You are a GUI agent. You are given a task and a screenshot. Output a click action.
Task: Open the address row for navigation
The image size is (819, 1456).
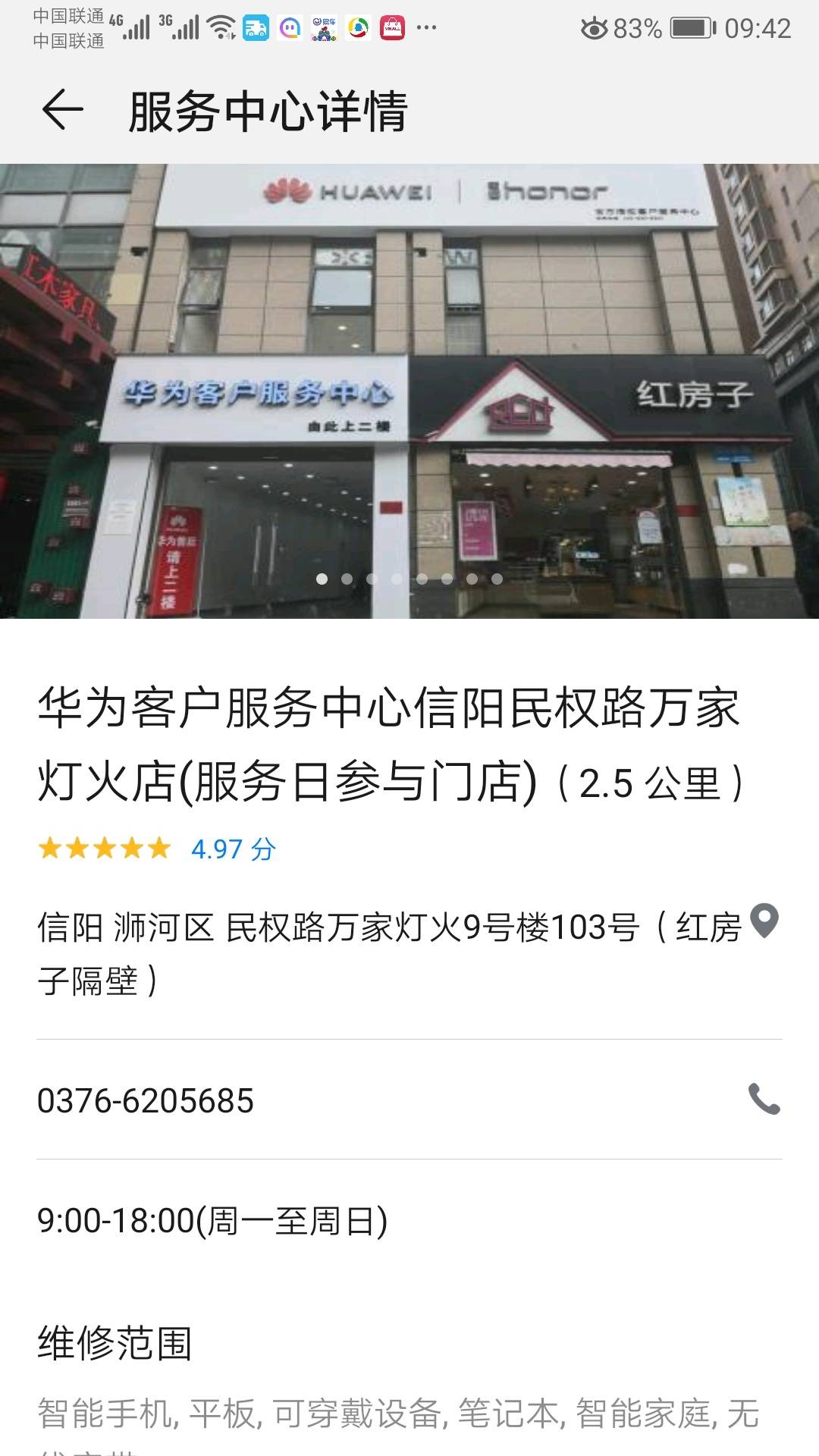pyautogui.click(x=409, y=953)
